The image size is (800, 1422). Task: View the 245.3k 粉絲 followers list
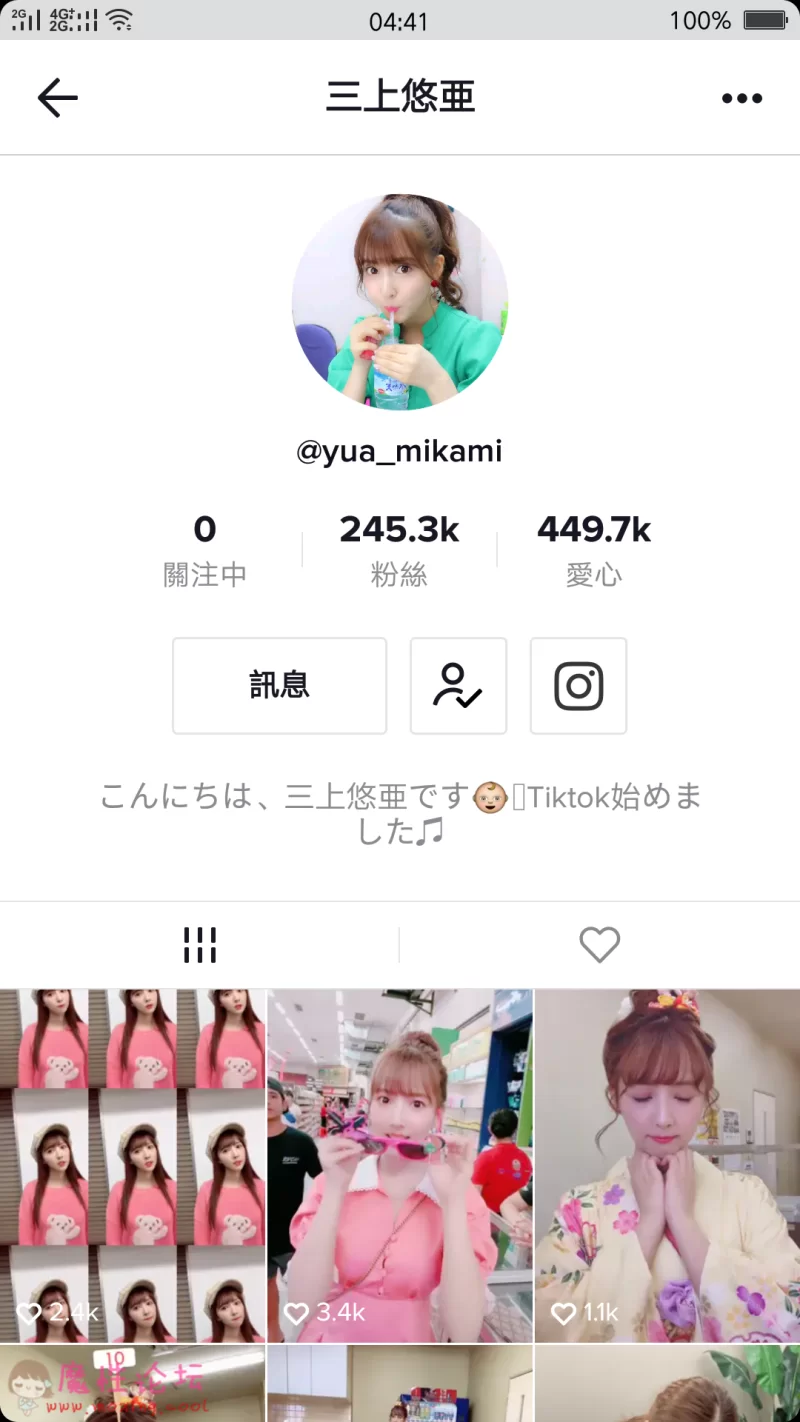(399, 549)
